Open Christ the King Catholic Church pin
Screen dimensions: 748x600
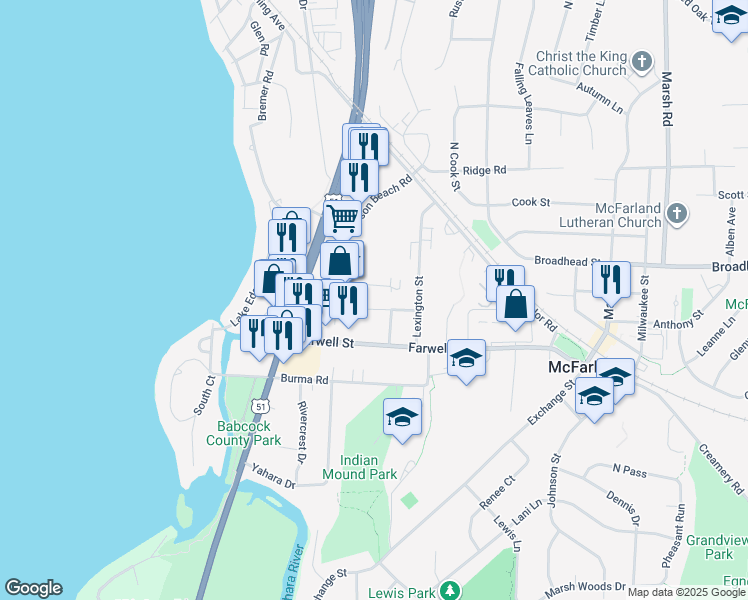(x=642, y=62)
